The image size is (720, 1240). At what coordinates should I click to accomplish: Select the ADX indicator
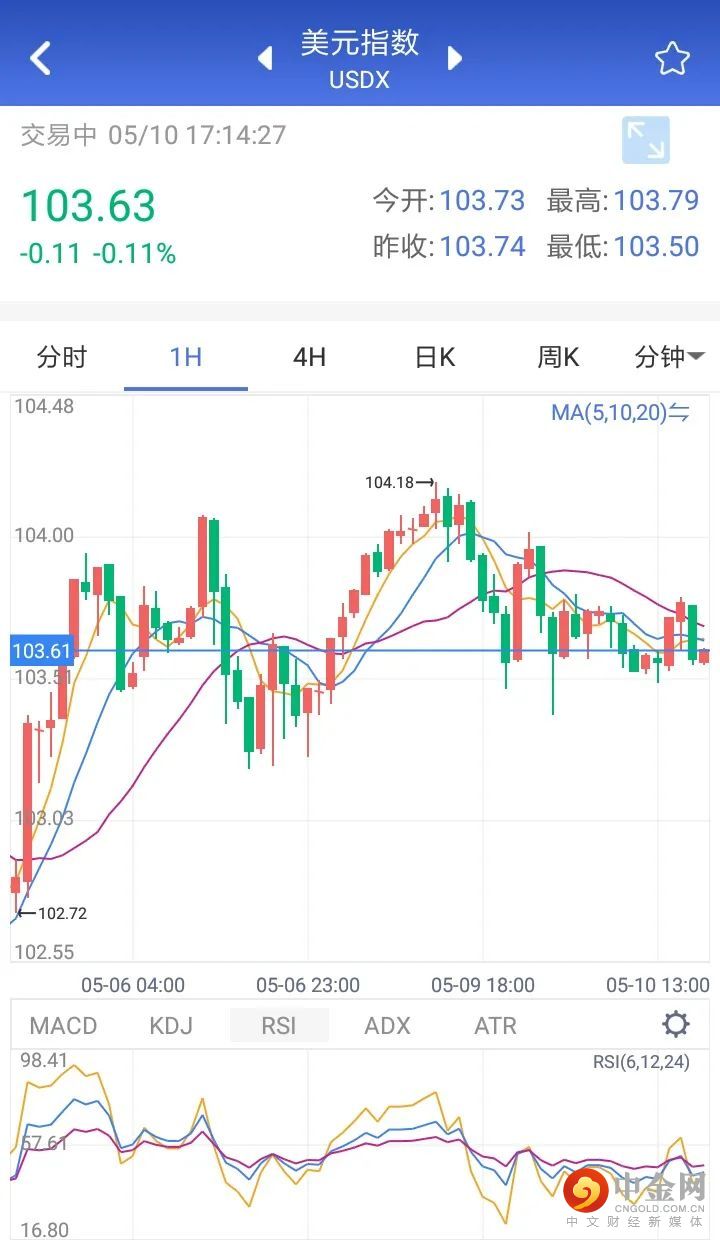388,1025
